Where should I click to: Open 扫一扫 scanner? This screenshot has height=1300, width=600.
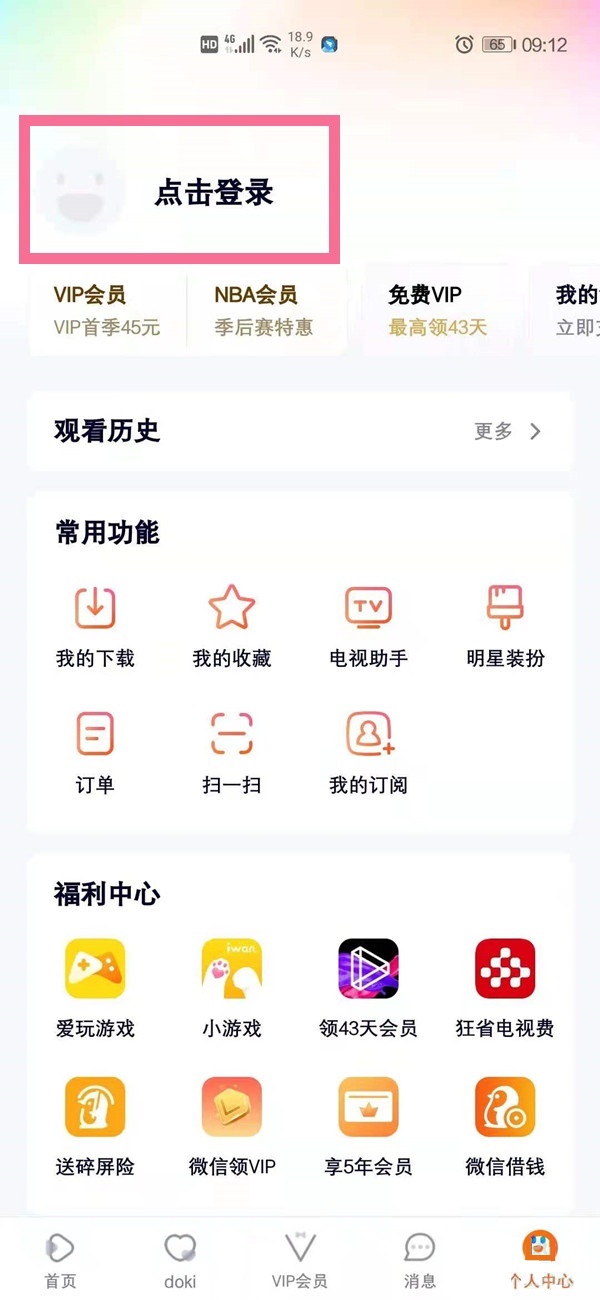coord(232,752)
